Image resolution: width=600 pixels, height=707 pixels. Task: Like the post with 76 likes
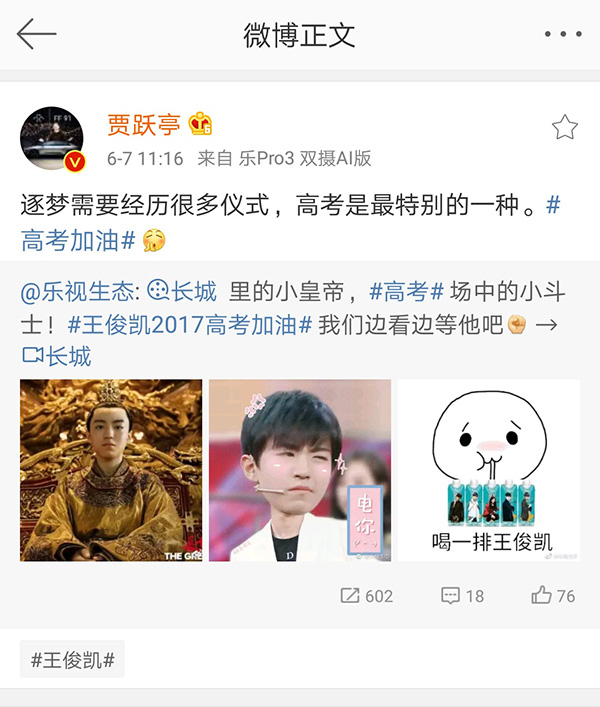(553, 596)
